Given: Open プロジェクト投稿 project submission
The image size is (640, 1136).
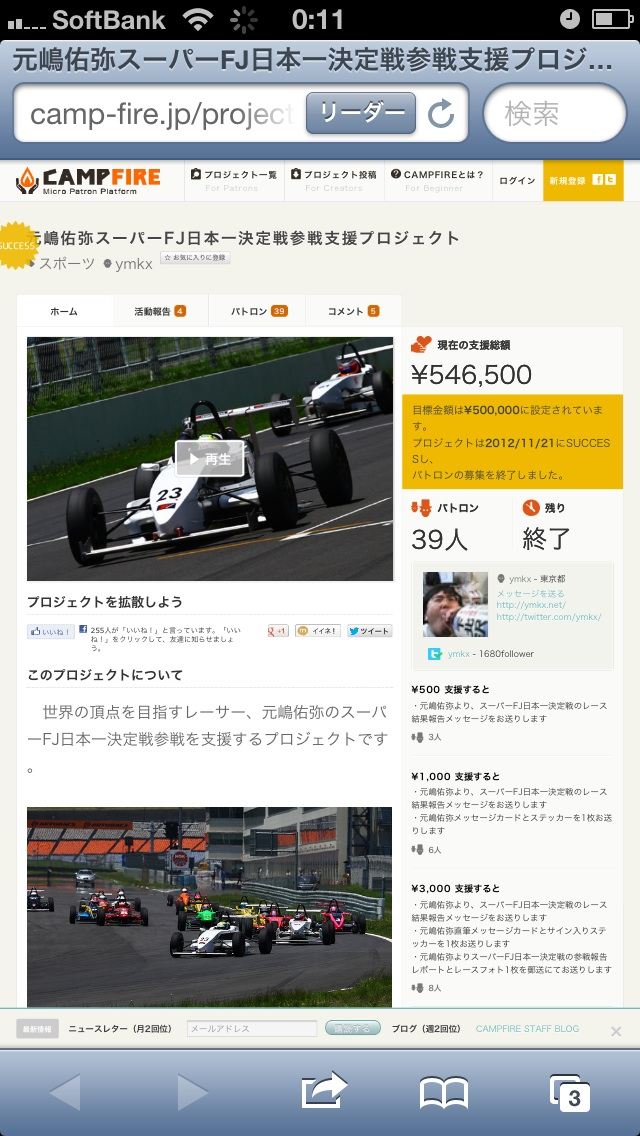Looking at the screenshot, I should [334, 180].
